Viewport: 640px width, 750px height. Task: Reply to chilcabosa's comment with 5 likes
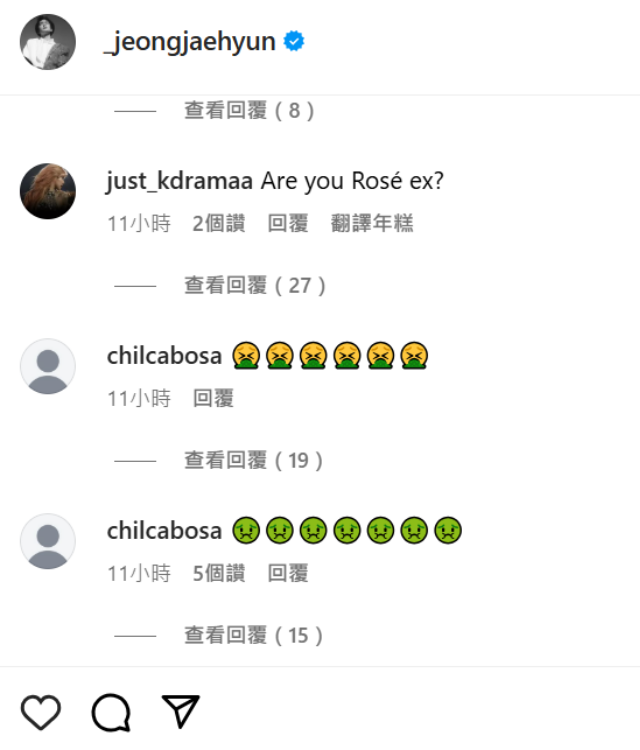(288, 573)
